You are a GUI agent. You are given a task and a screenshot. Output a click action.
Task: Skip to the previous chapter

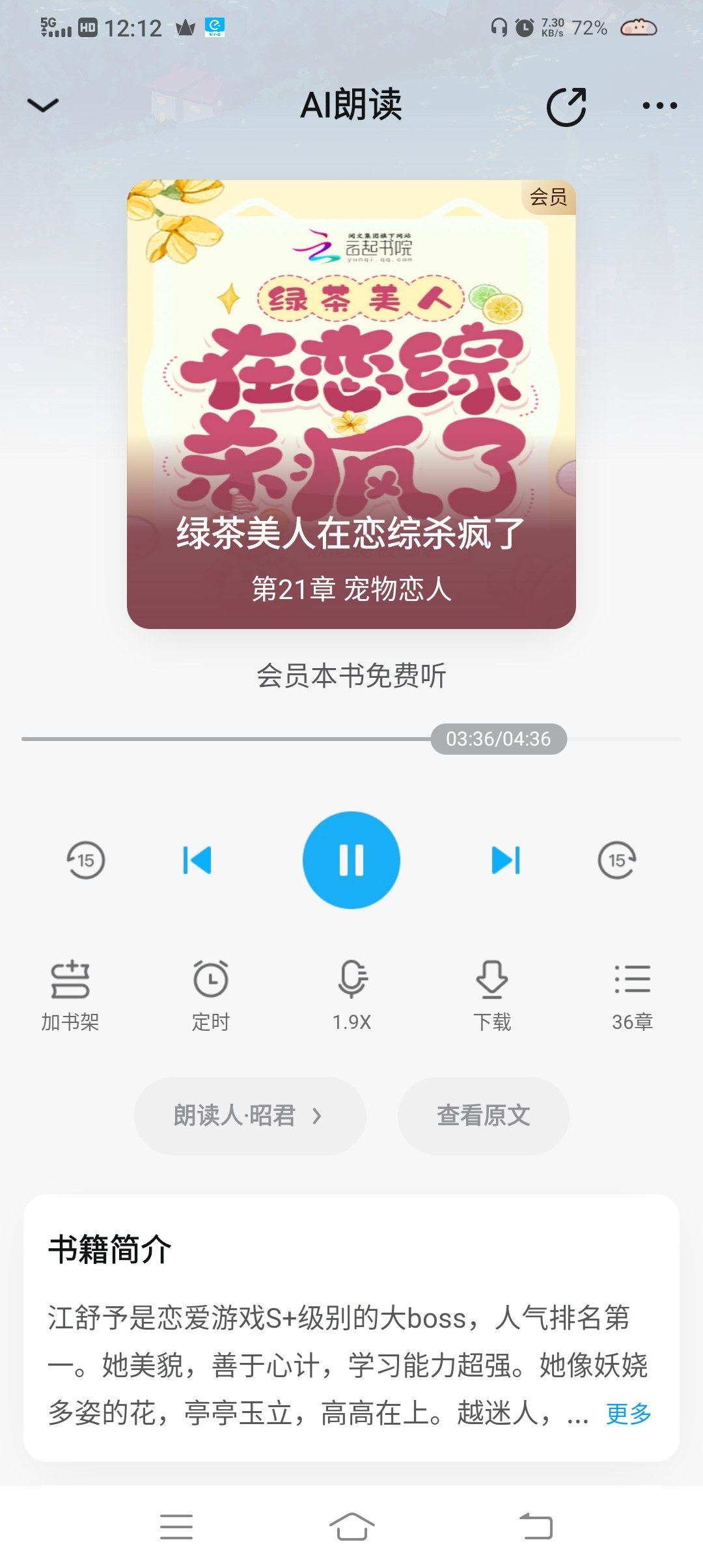(x=197, y=860)
